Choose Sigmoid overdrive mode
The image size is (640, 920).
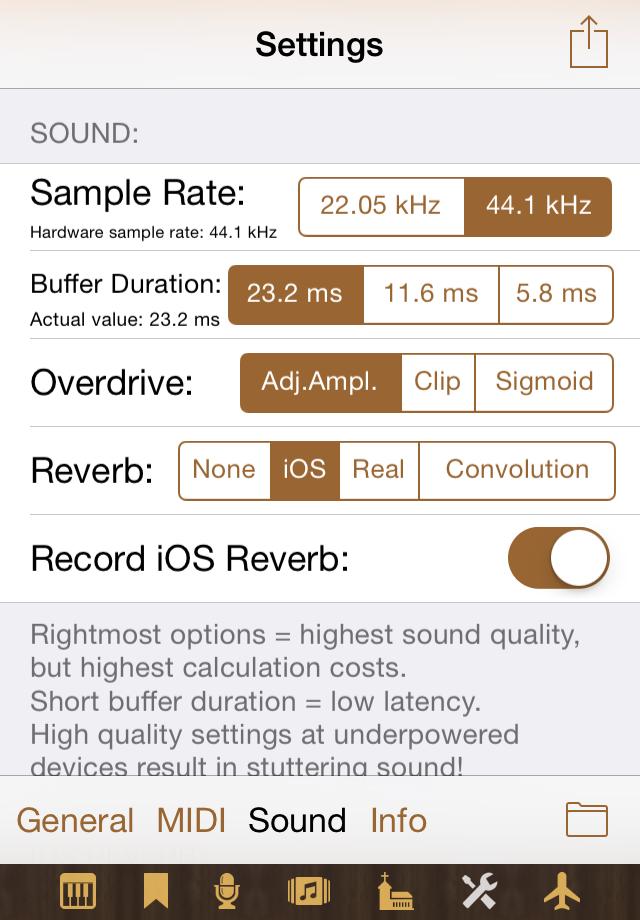click(x=544, y=382)
